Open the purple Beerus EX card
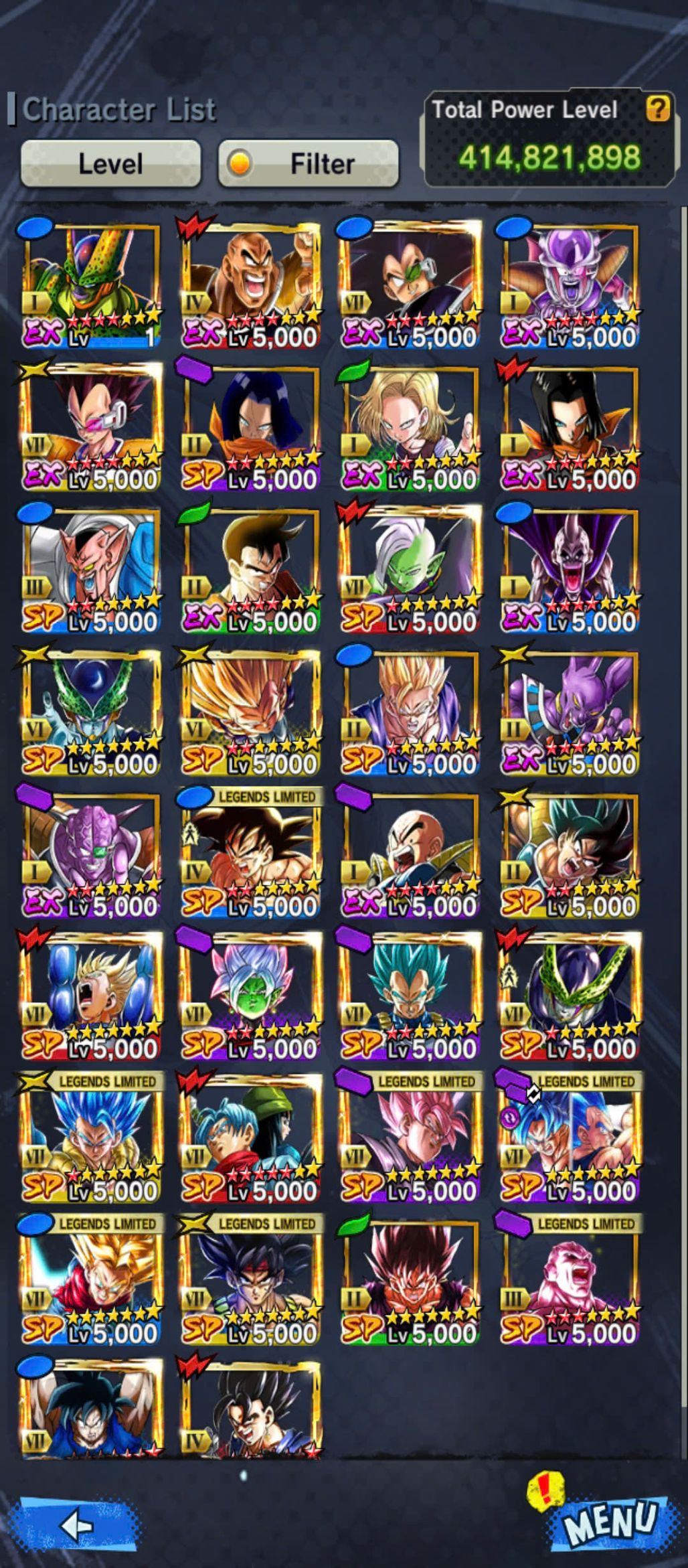This screenshot has height=1568, width=688. tap(570, 712)
